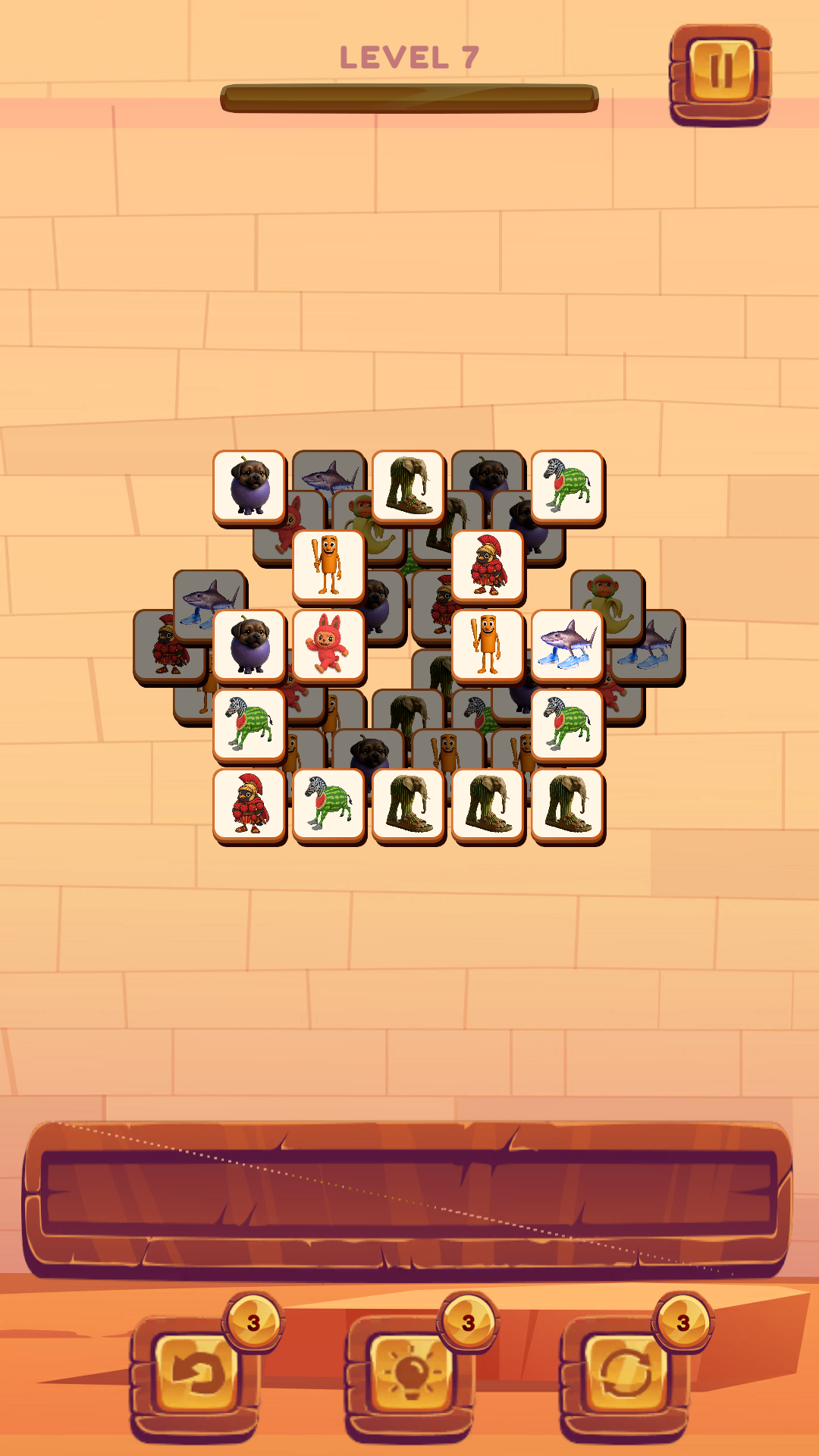
Task: Select the elephant tile between two elephant tiles
Action: 488,804
